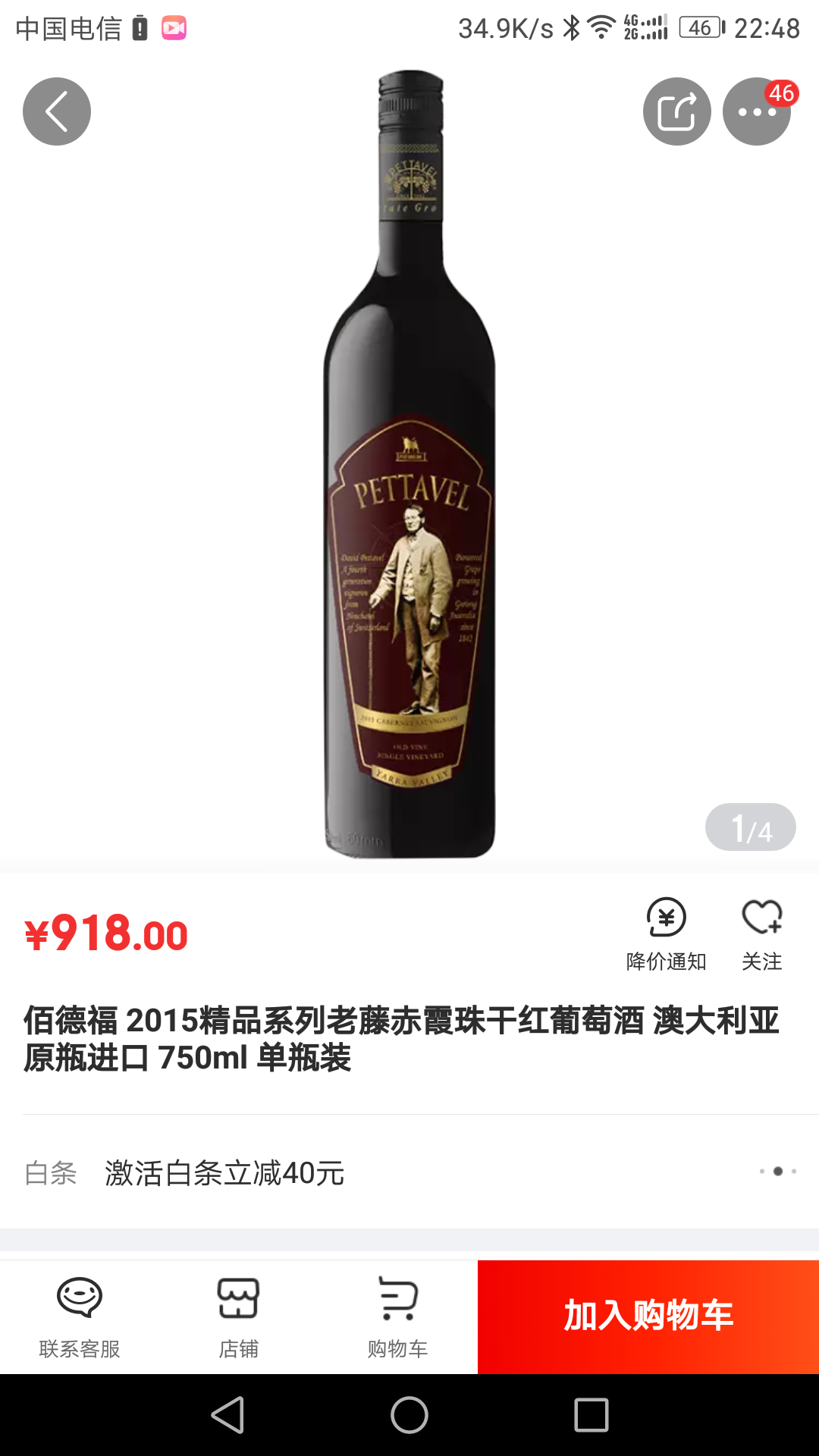Share this wine product
This screenshot has height=1456, width=819.
pos(676,111)
